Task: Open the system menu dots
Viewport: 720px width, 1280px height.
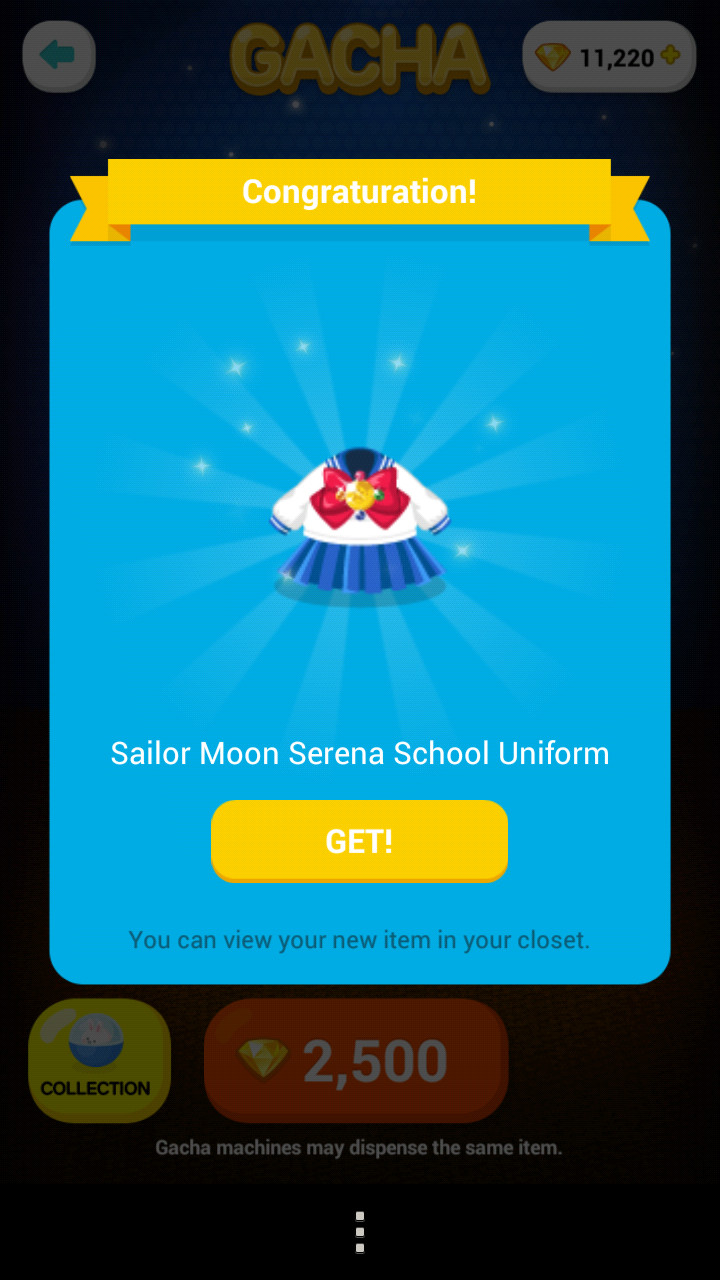Action: [360, 1232]
